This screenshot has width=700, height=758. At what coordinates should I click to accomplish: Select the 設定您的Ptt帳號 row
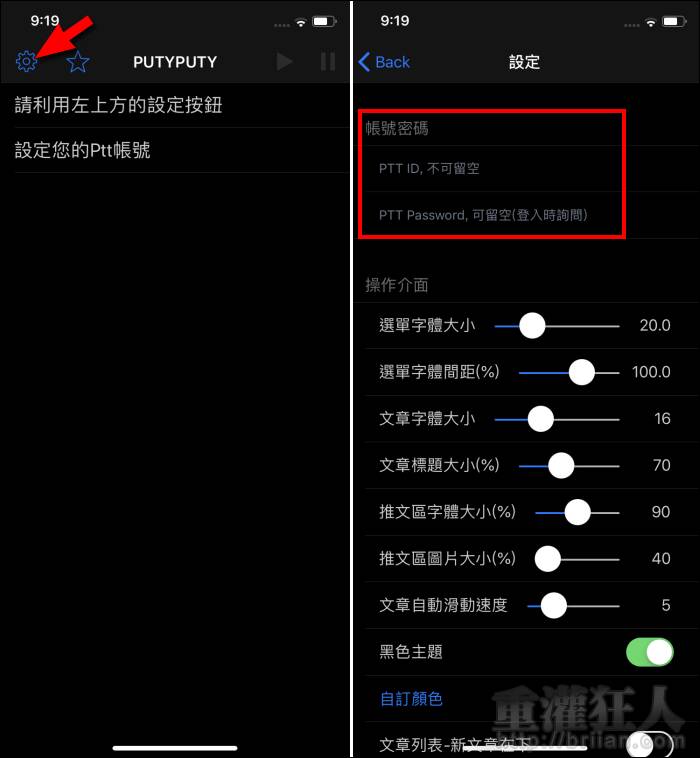pos(175,151)
